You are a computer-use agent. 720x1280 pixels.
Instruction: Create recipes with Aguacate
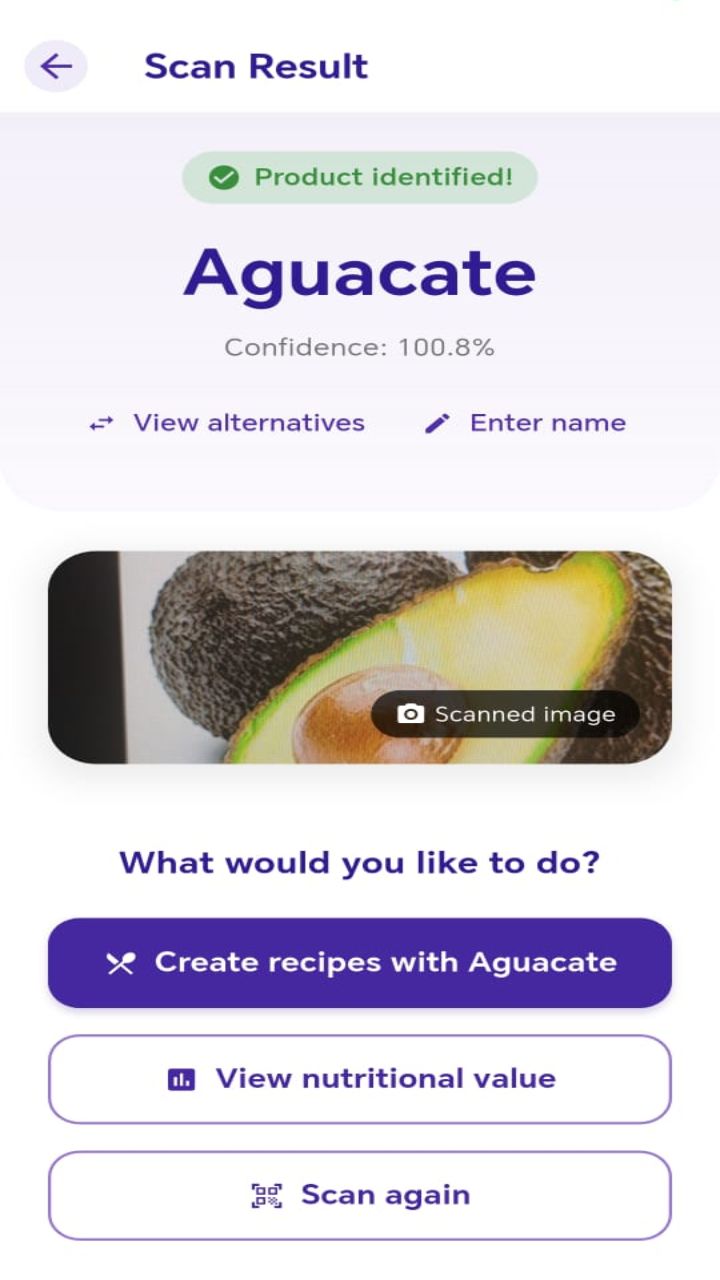point(359,962)
